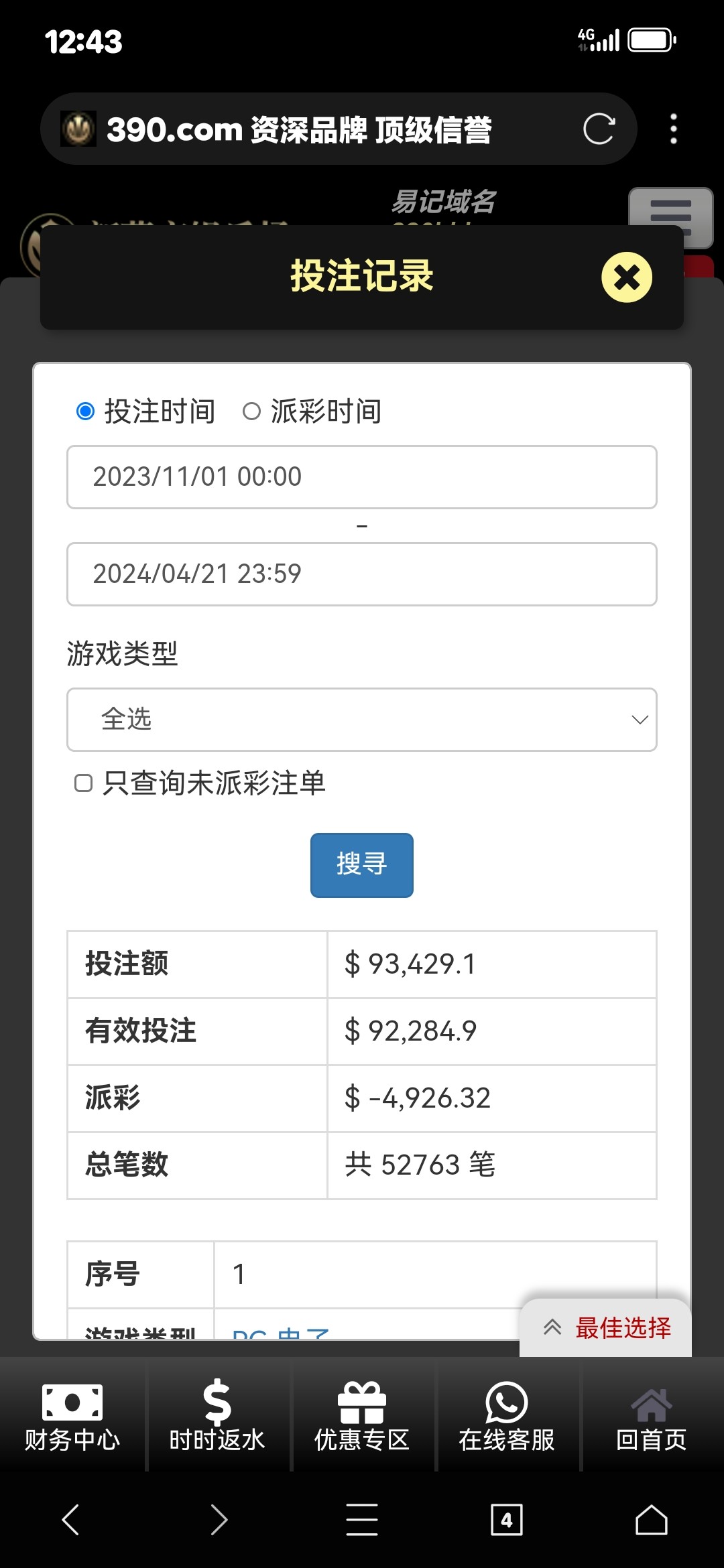Edit the 2023/11/01 start date field
The height and width of the screenshot is (1568, 724).
point(361,476)
